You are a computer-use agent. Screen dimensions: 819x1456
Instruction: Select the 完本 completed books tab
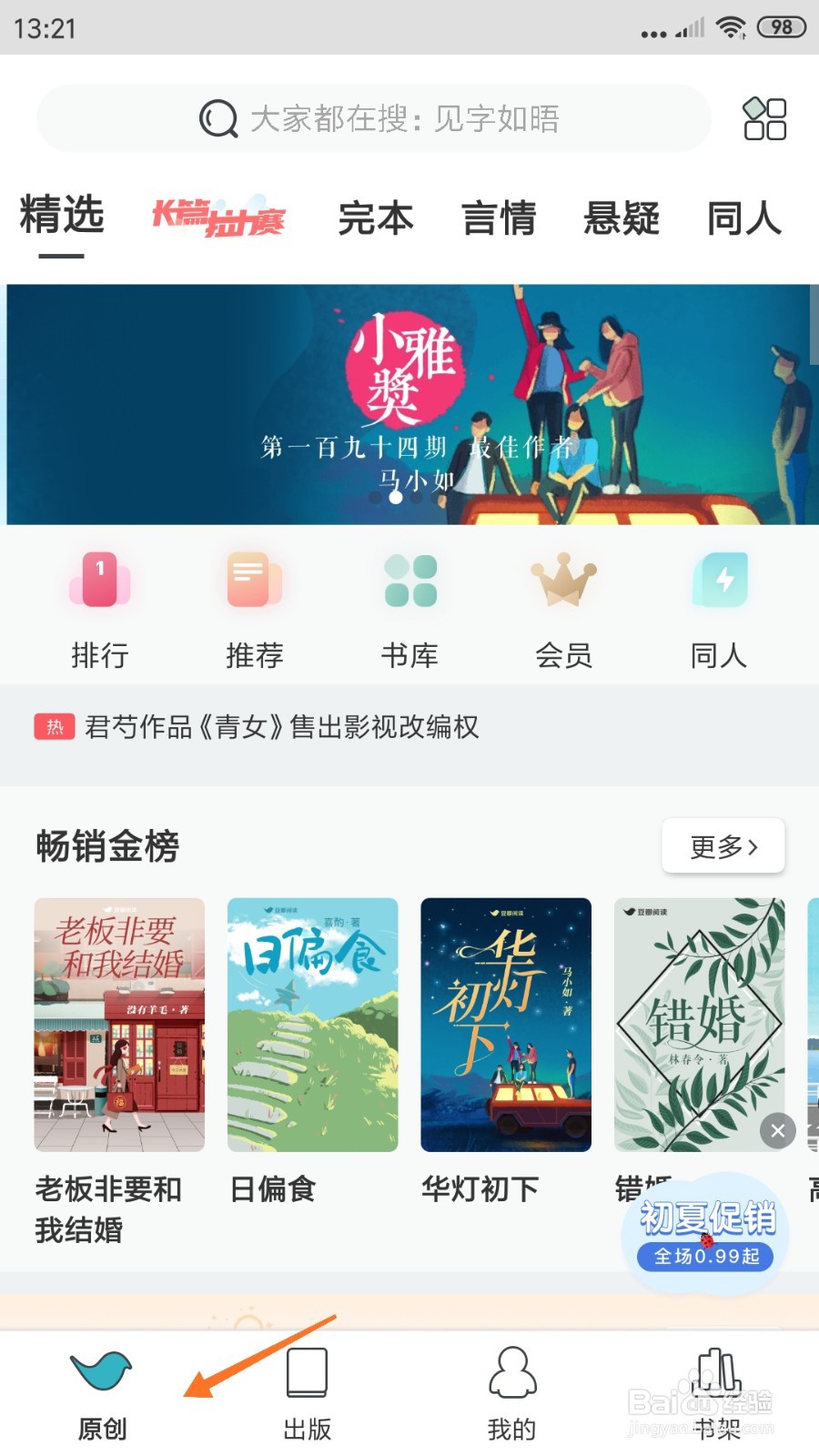[x=375, y=218]
